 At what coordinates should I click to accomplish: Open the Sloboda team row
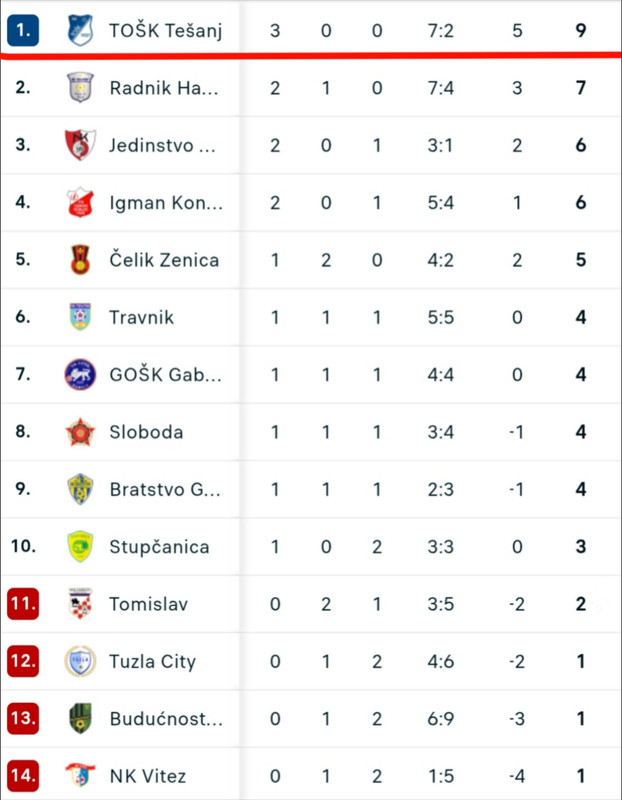tap(146, 432)
